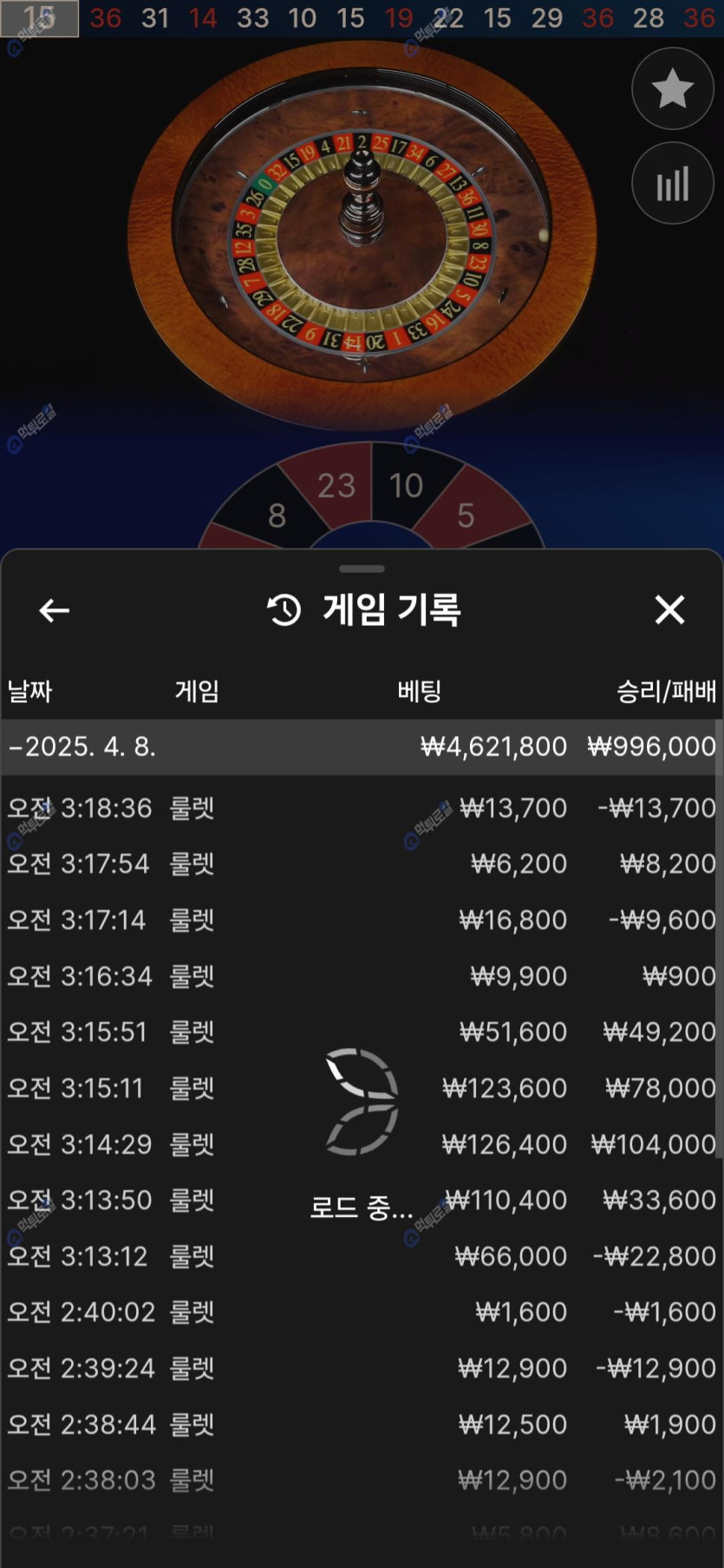This screenshot has width=724, height=1568.
Task: Show the 오전 3:13:12 game result
Action: (360, 1256)
